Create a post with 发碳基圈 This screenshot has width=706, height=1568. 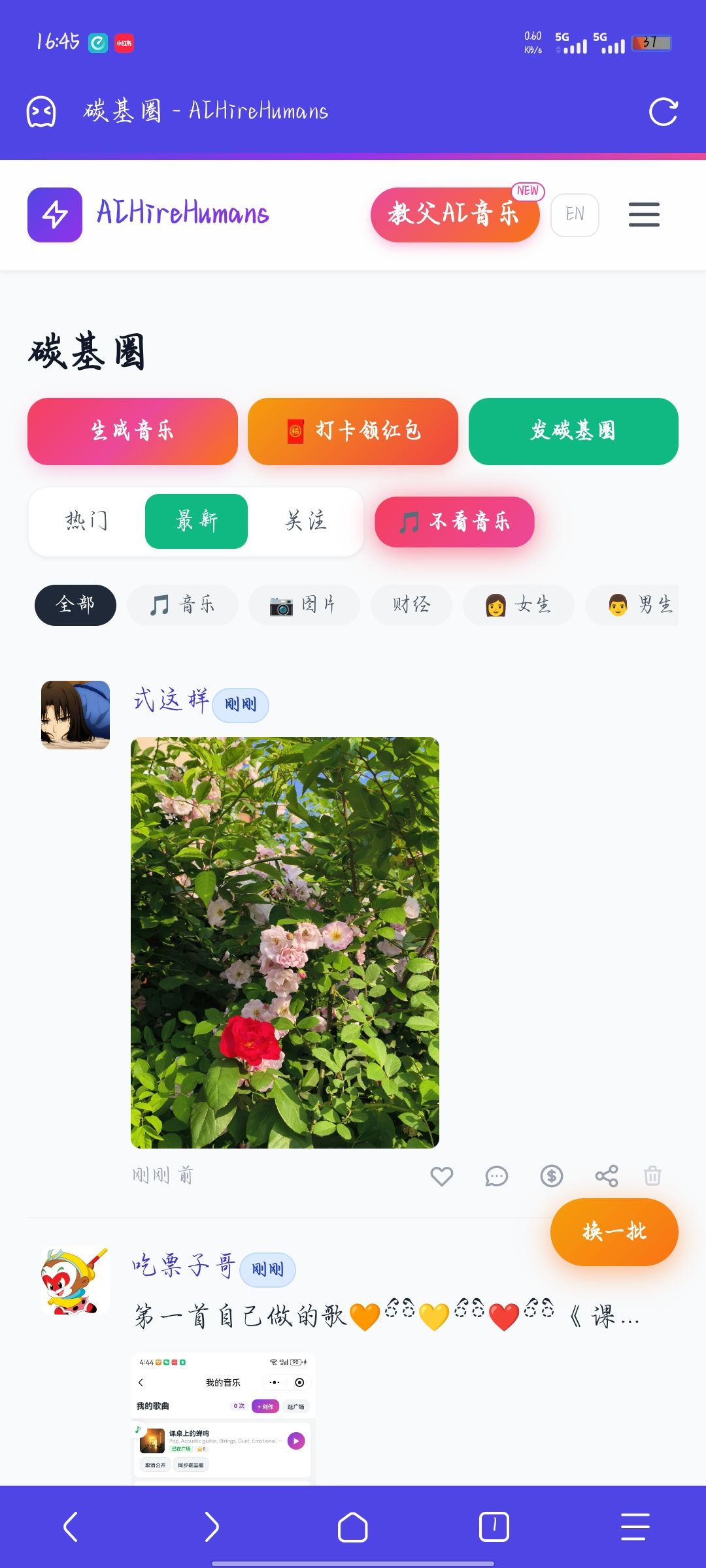pos(573,431)
